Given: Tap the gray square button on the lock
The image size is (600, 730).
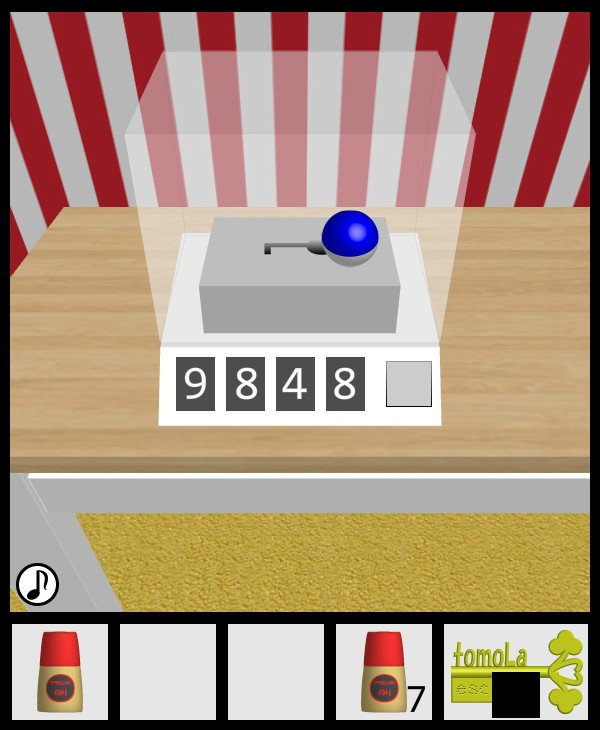Looking at the screenshot, I should tap(409, 384).
